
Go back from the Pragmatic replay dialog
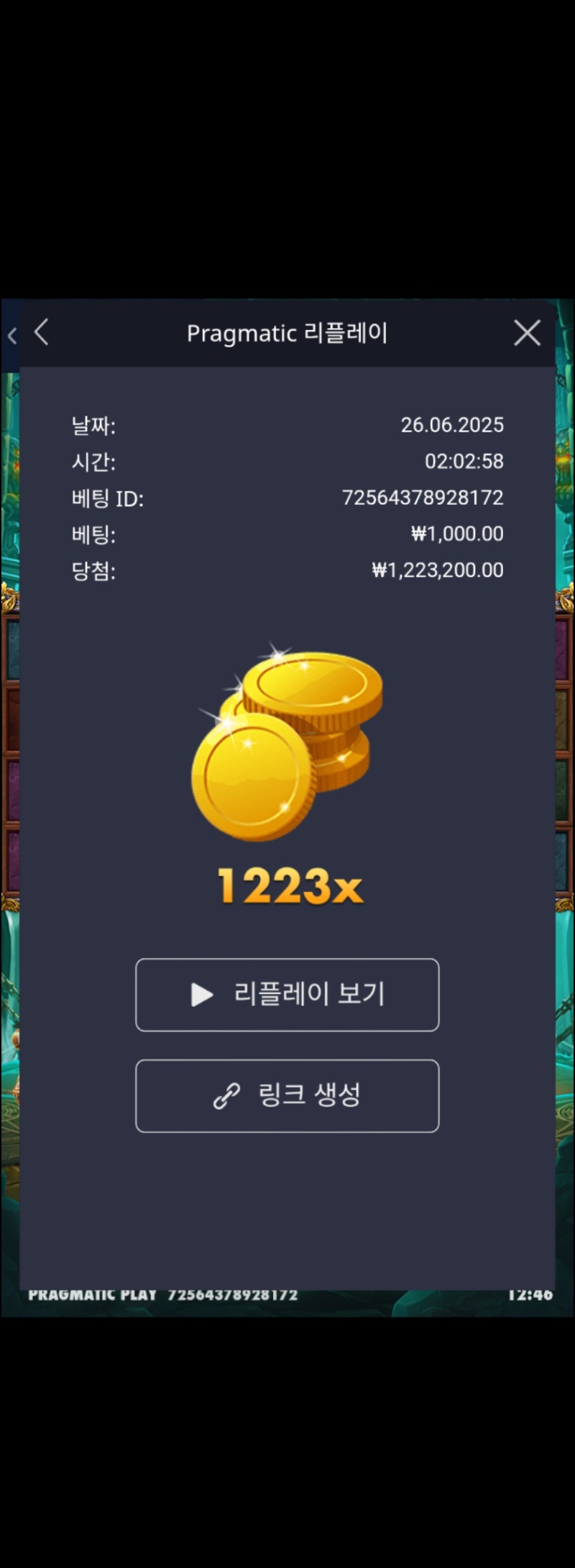click(x=42, y=332)
